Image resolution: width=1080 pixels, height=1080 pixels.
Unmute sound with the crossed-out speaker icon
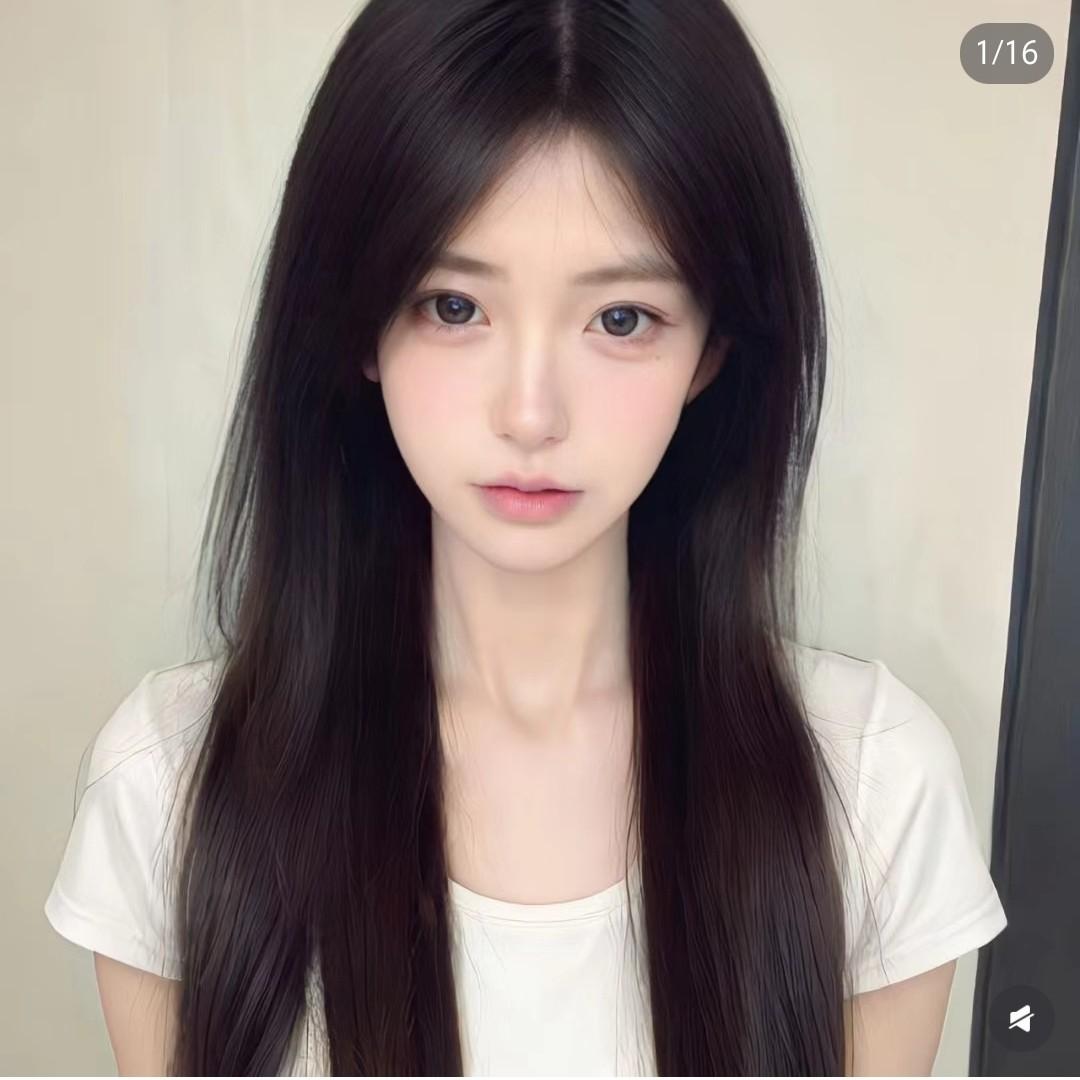1021,1019
